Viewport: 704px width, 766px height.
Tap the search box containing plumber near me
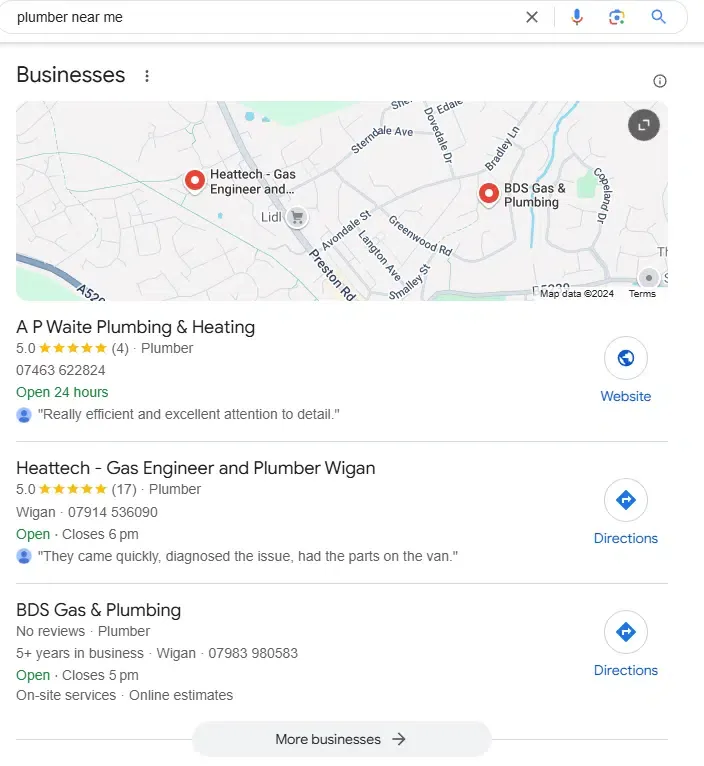point(260,17)
